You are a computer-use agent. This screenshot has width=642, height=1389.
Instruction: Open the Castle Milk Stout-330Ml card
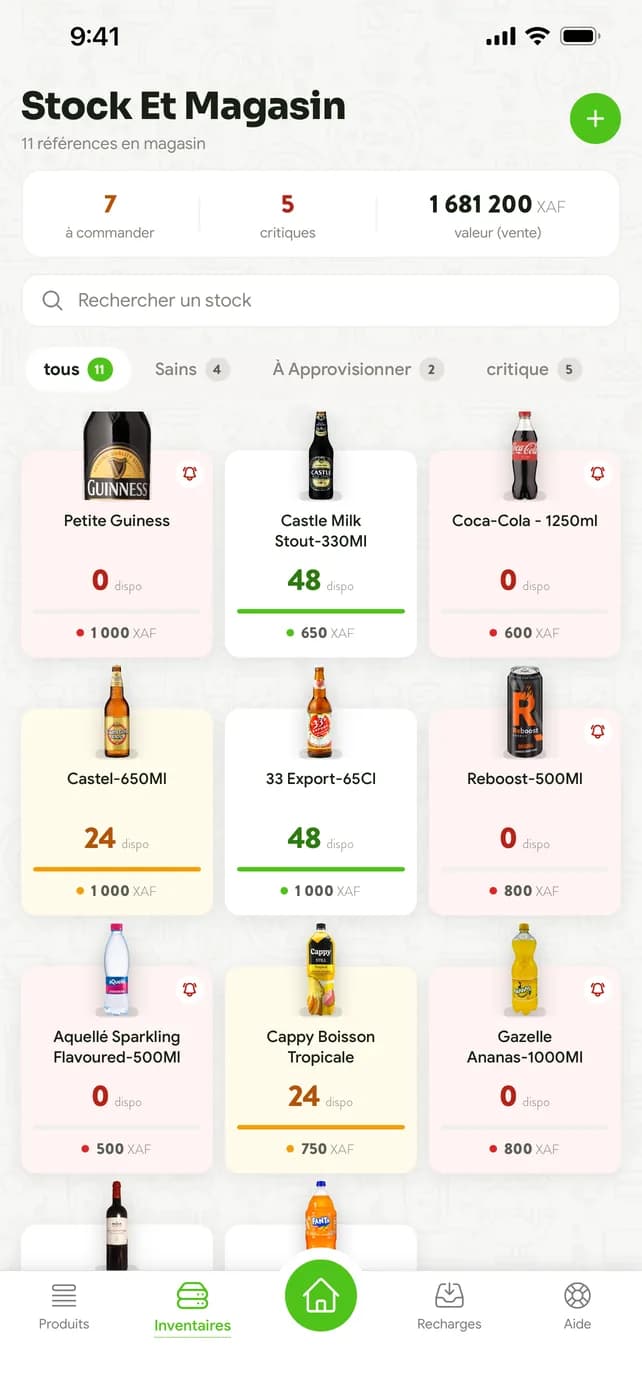point(321,553)
